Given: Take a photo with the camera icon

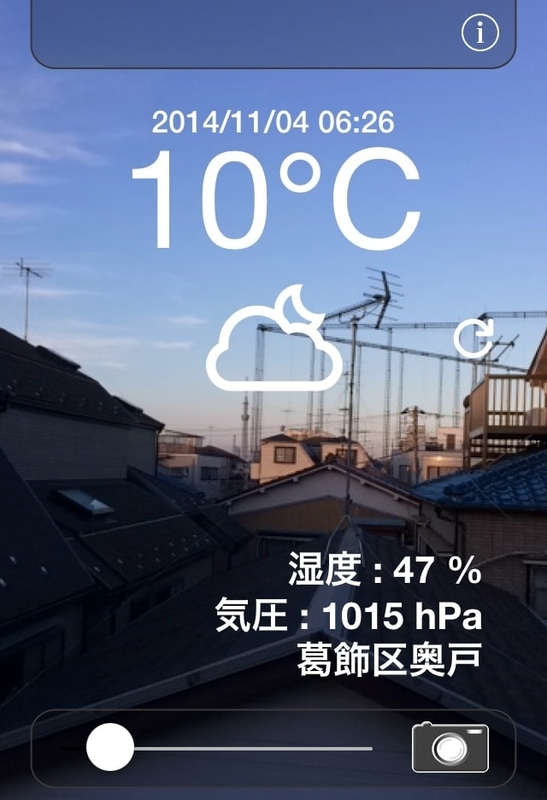Looking at the screenshot, I should [x=450, y=747].
